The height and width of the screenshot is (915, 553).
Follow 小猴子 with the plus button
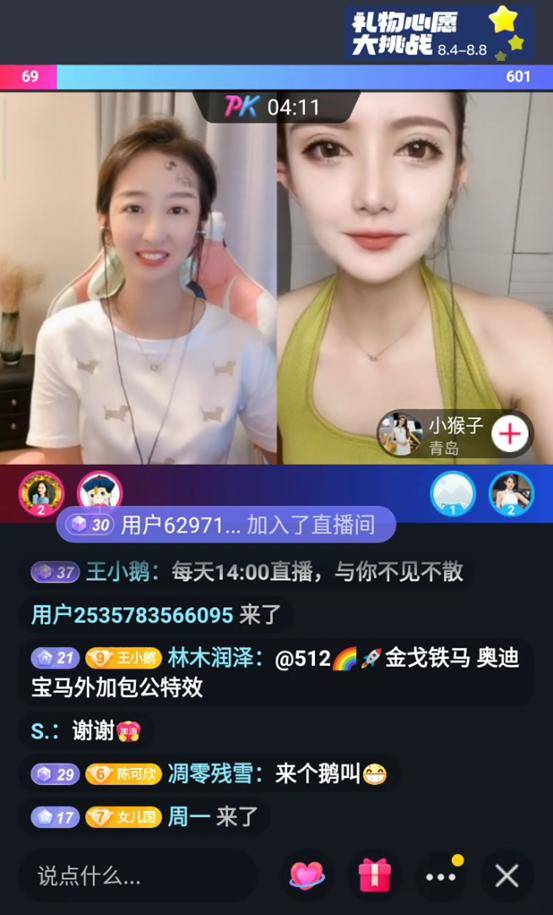(x=510, y=434)
